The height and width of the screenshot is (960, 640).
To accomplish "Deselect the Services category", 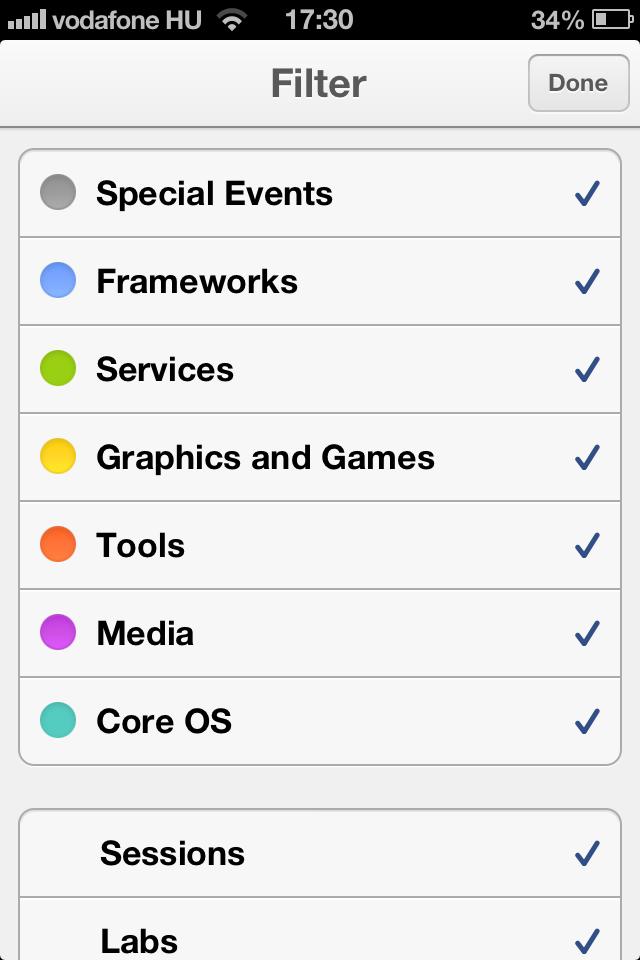I will pos(320,370).
